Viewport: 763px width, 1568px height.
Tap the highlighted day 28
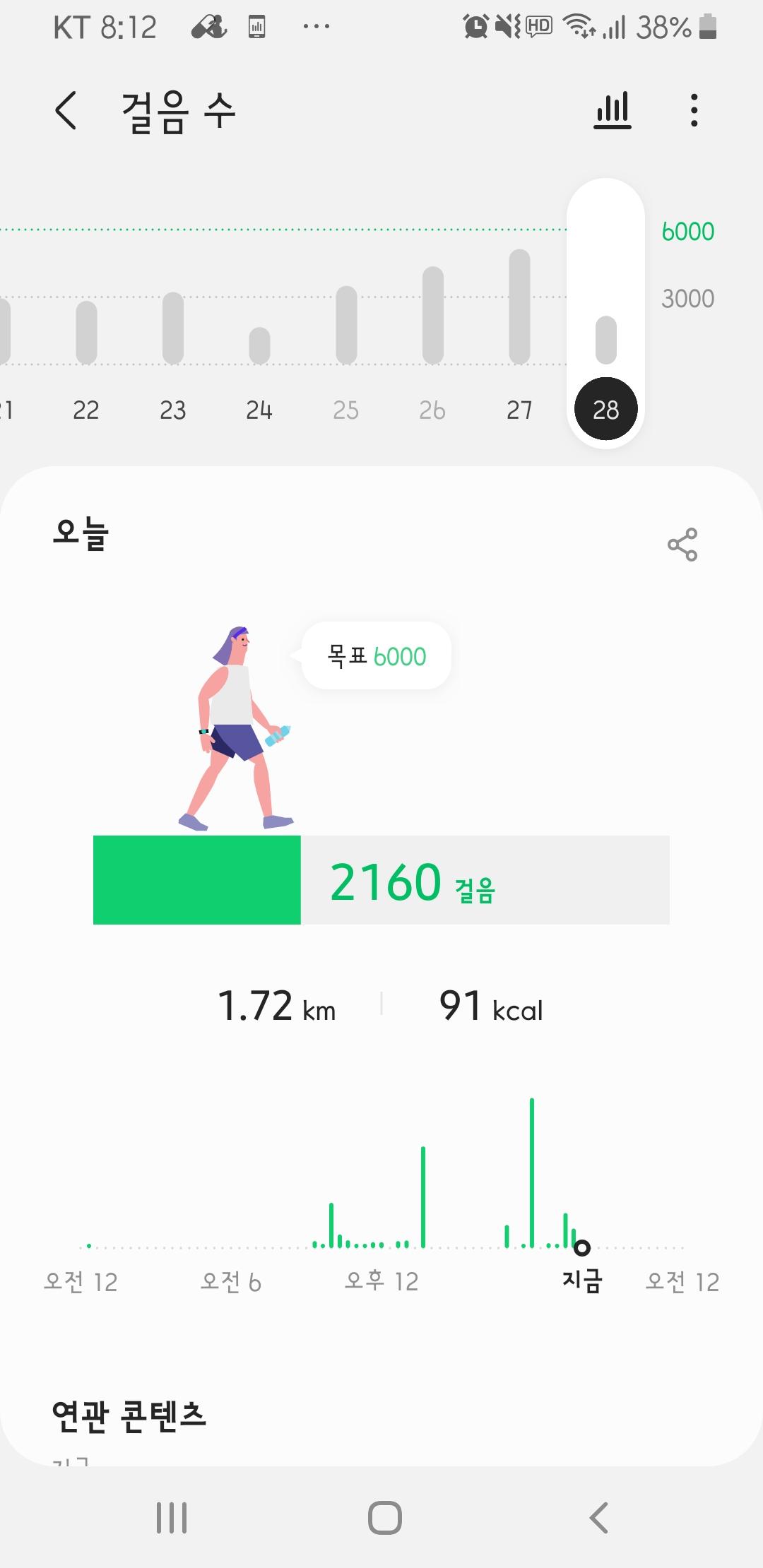tap(606, 410)
